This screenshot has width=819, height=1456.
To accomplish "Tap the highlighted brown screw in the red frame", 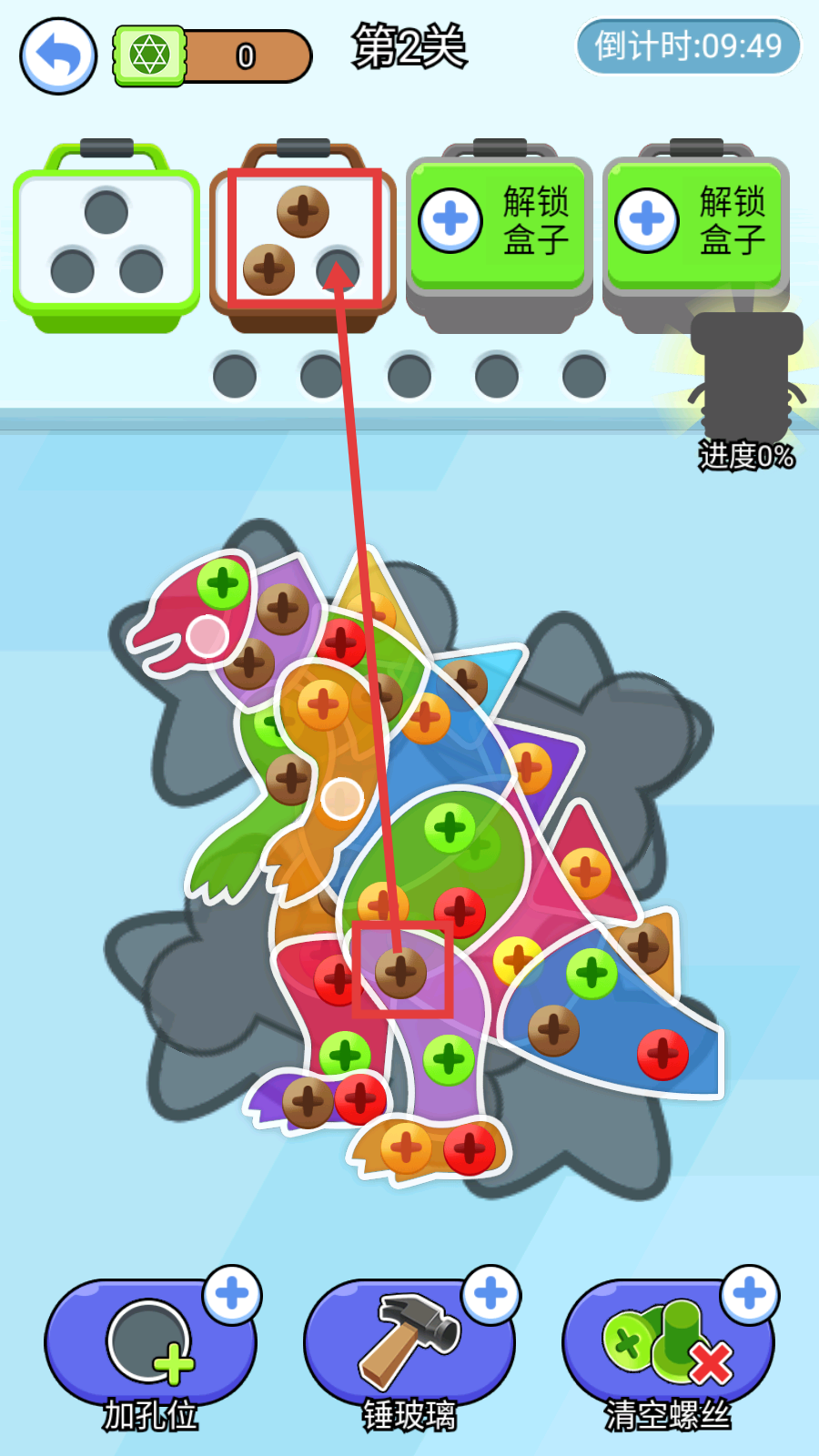I will click(x=400, y=971).
